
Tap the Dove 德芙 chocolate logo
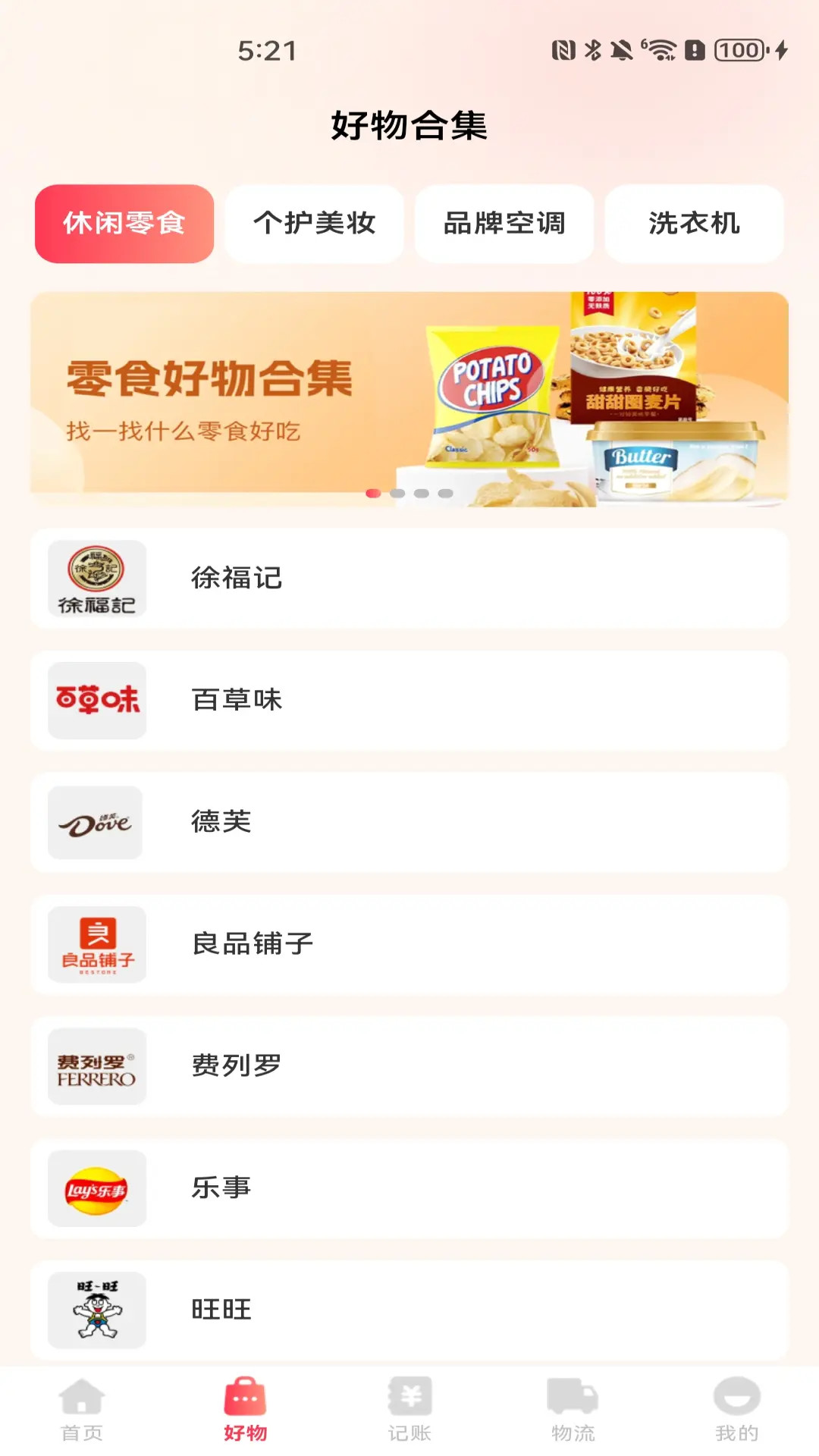click(x=96, y=823)
